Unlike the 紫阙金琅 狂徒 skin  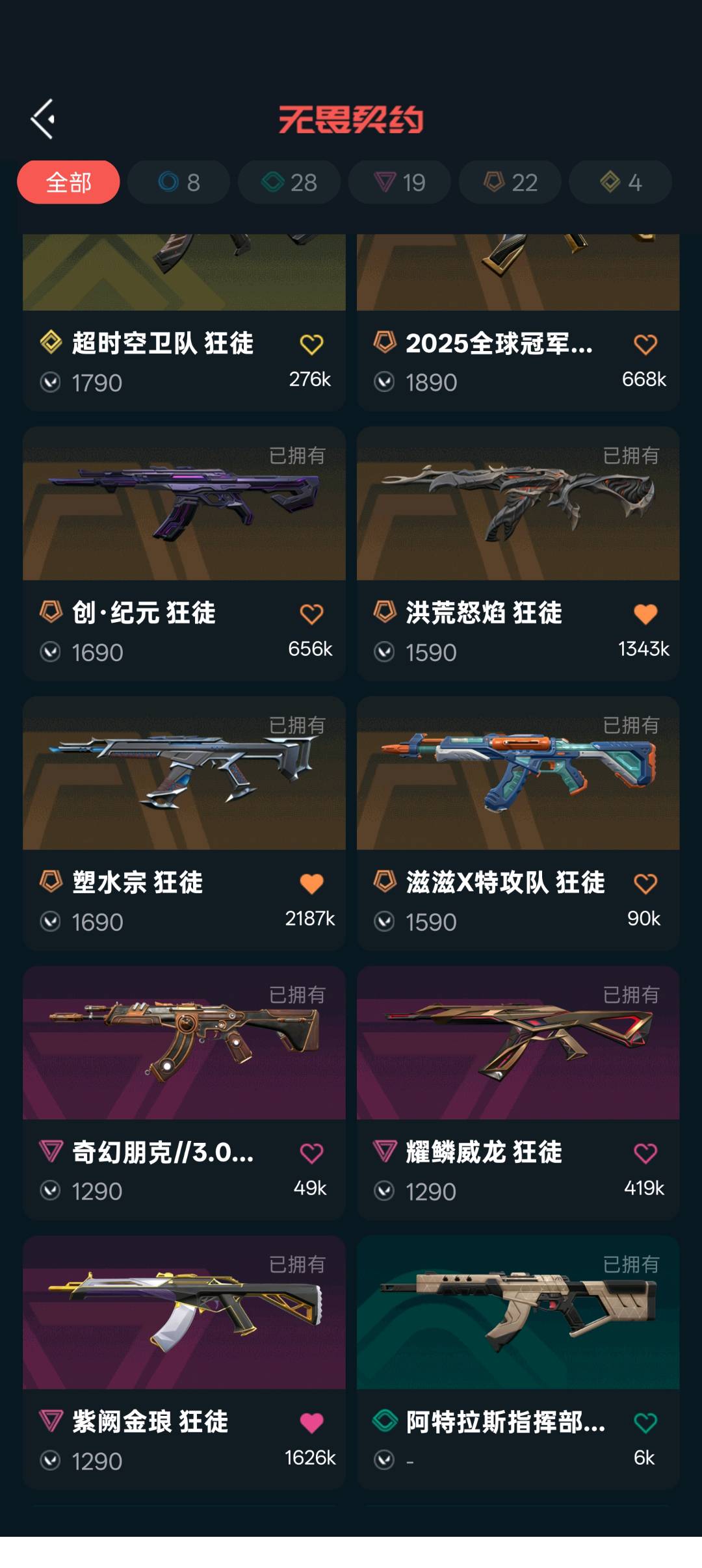pyautogui.click(x=311, y=1424)
